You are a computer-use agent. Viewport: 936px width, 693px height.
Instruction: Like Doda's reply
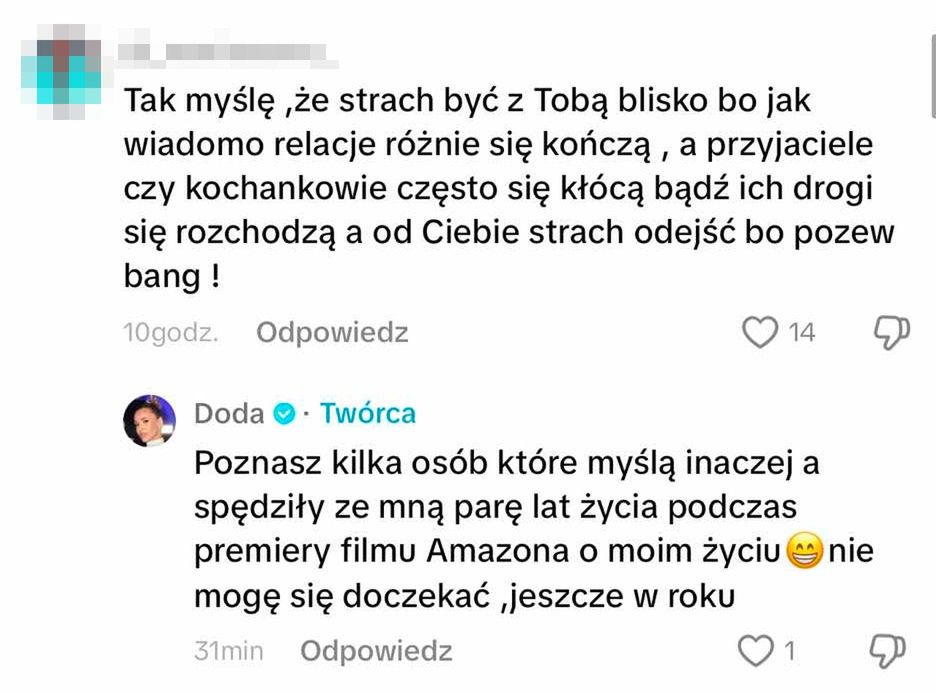point(757,652)
